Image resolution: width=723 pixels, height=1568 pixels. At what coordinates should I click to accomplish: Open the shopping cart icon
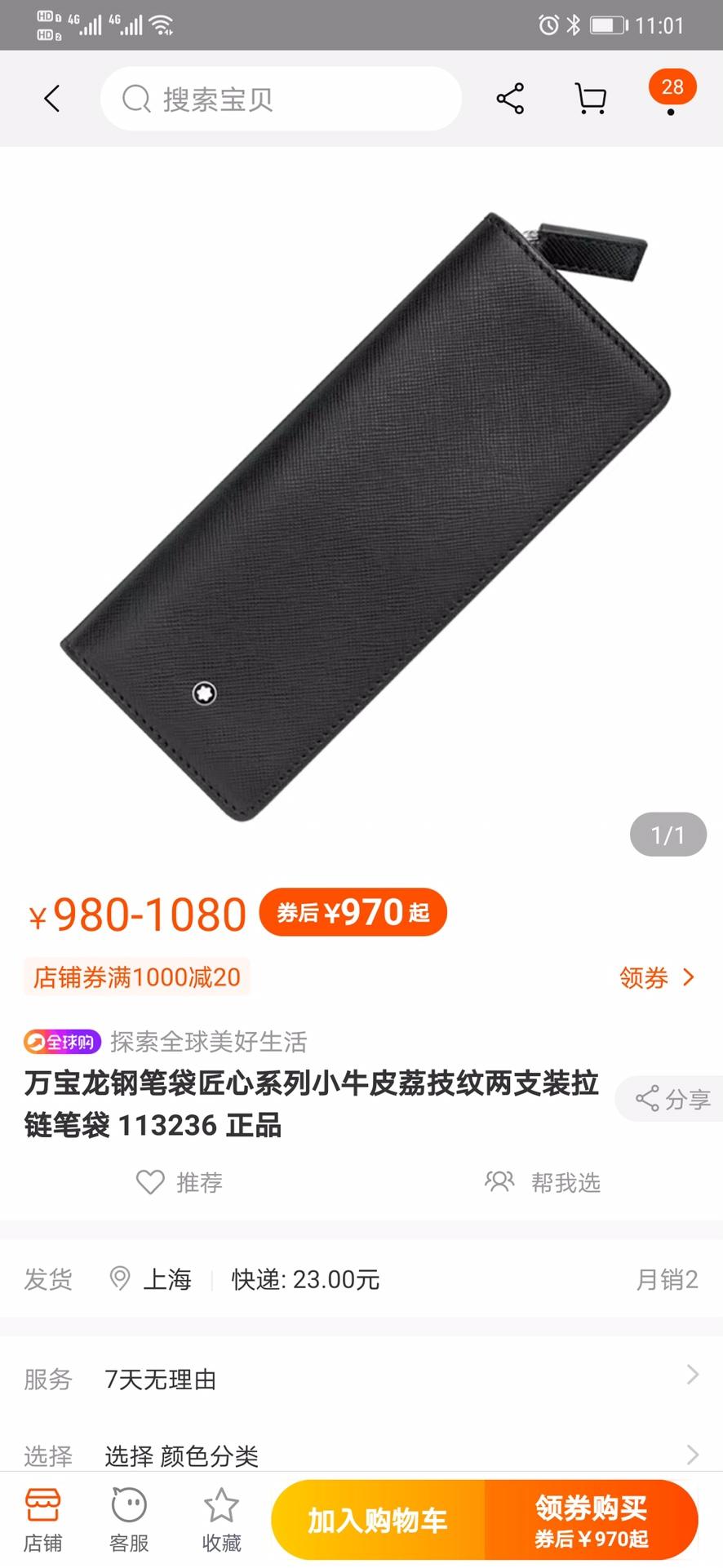click(590, 100)
